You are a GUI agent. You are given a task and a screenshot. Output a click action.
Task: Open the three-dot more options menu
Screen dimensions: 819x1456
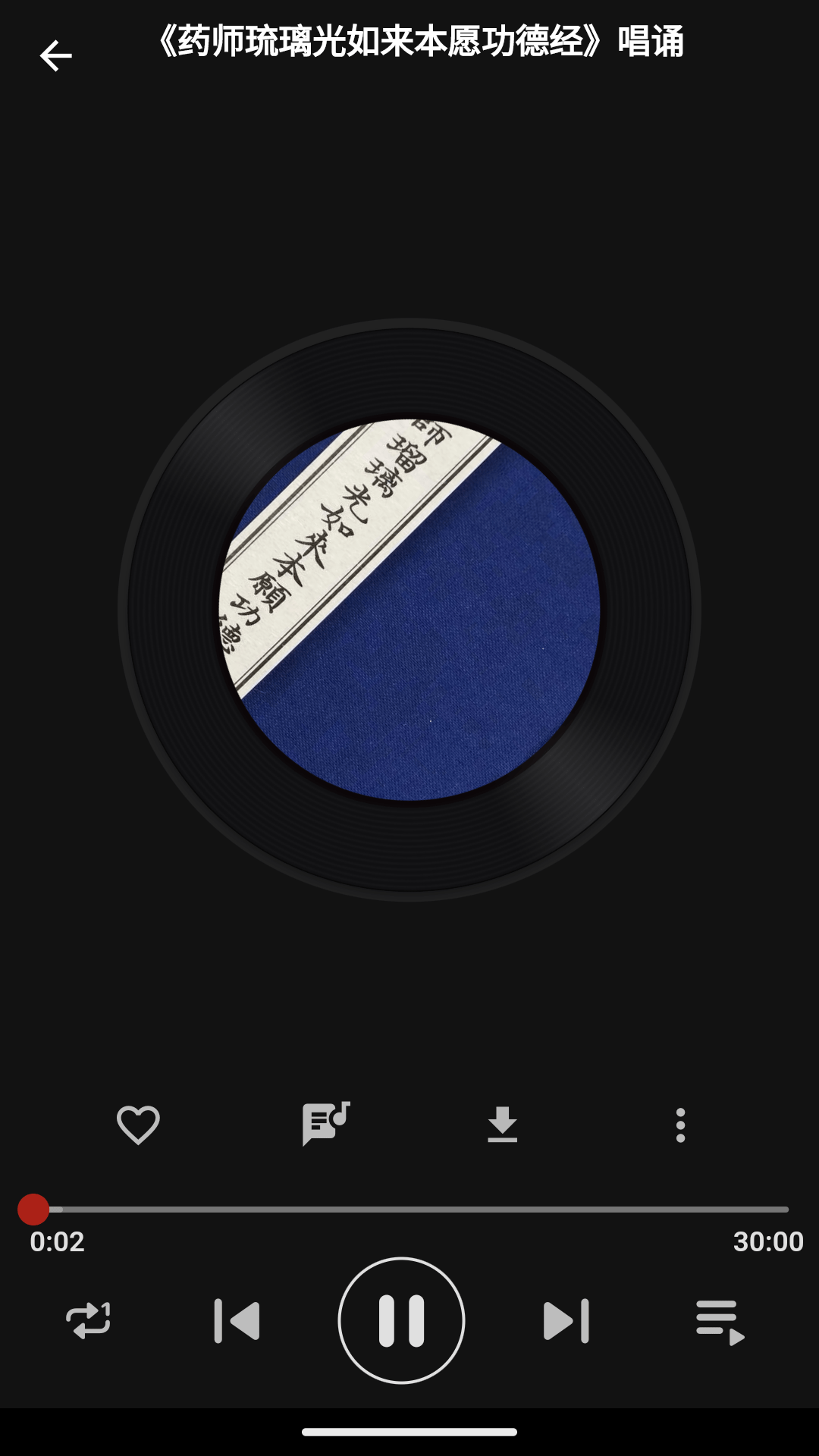point(680,1125)
